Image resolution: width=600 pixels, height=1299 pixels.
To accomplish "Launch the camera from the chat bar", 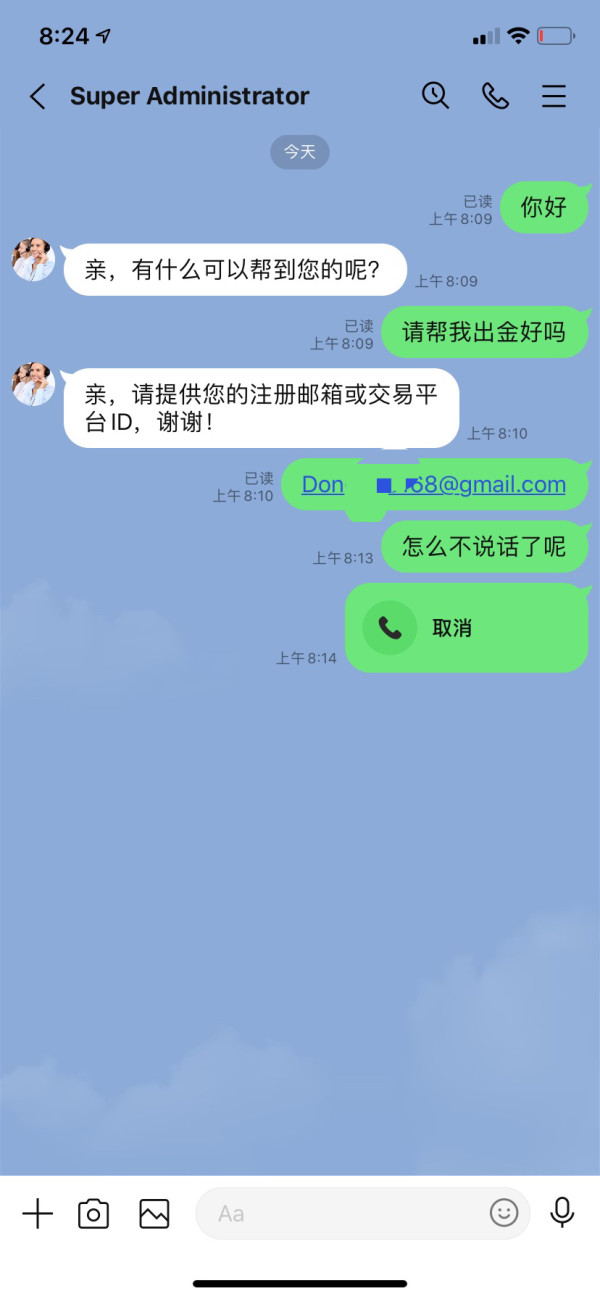I will pos(93,1214).
